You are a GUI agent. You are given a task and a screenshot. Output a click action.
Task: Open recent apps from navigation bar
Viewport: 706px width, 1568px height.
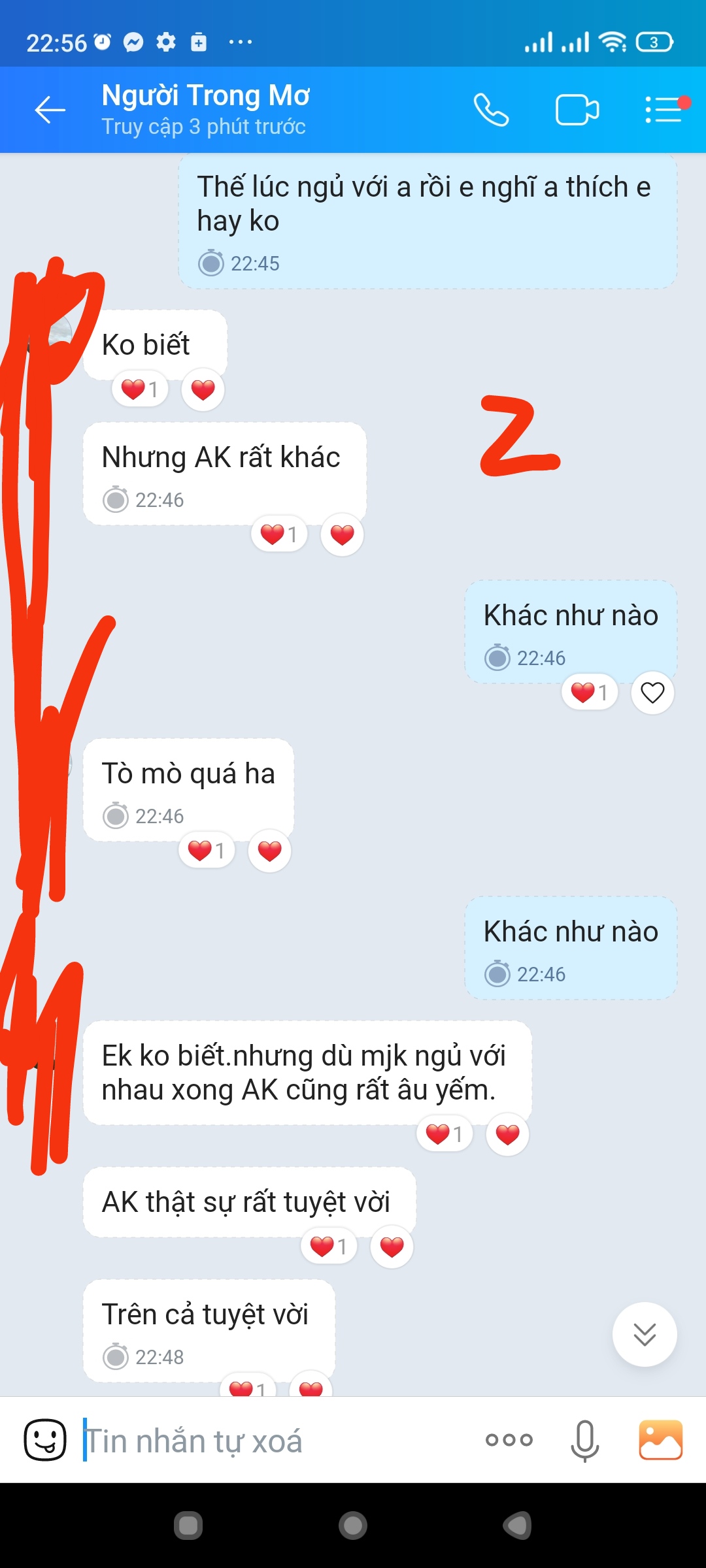click(188, 1526)
